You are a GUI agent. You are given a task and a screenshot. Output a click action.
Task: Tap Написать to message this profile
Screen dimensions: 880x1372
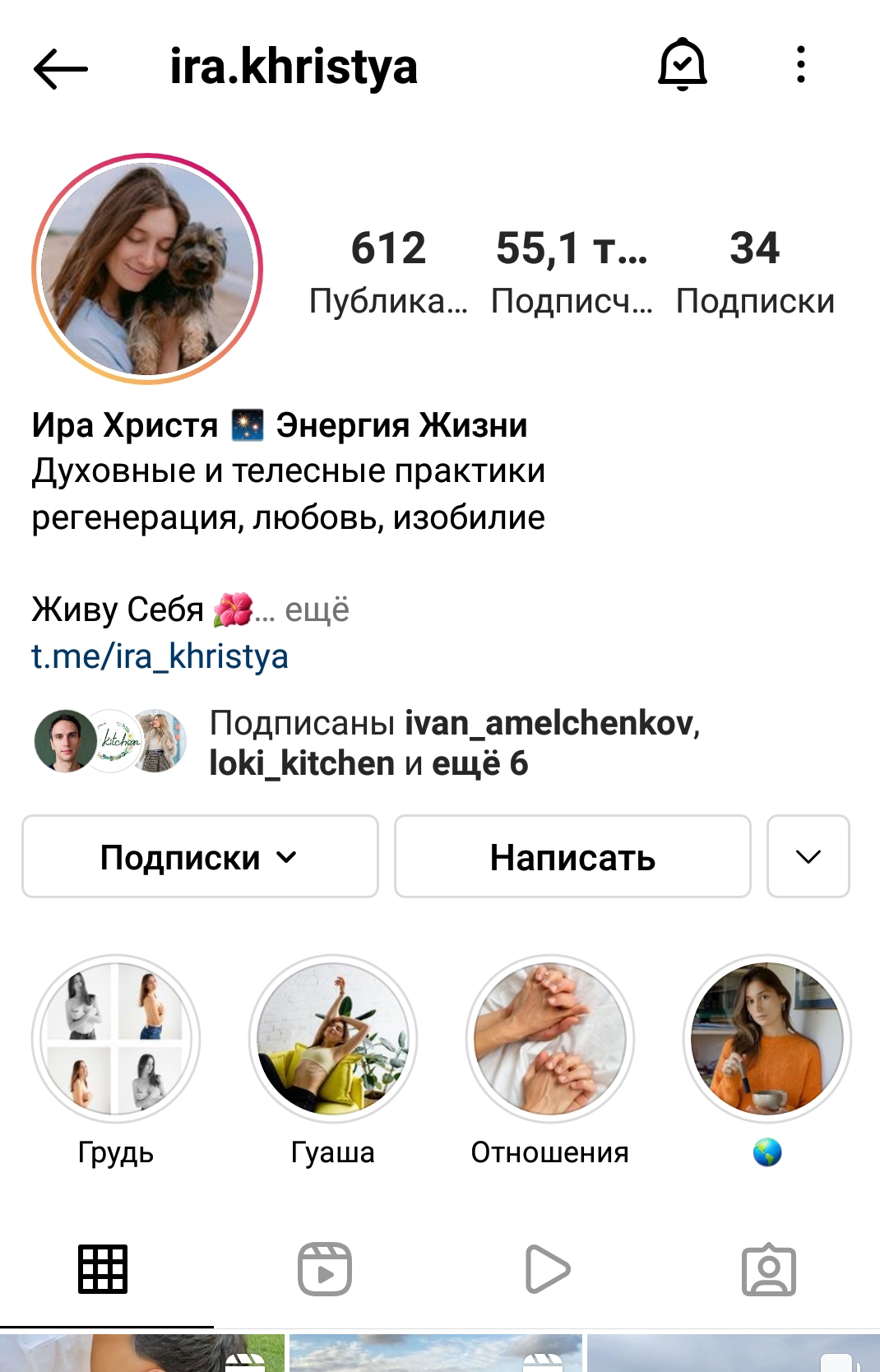[x=572, y=856]
